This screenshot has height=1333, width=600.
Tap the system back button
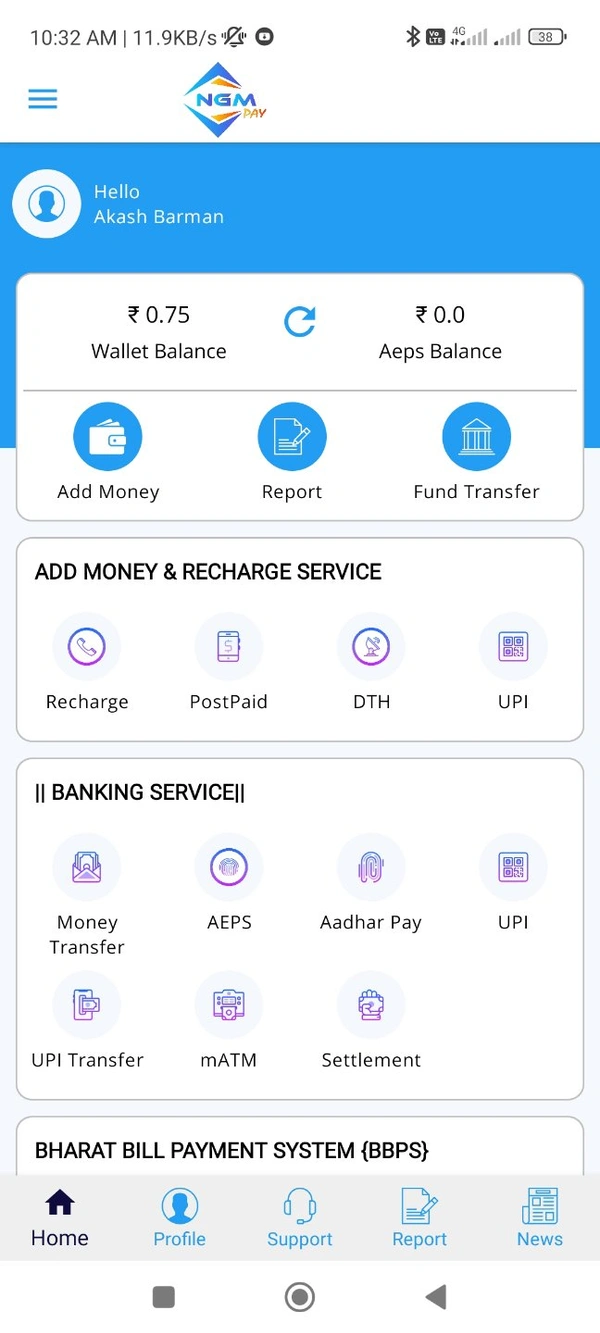coord(436,1297)
